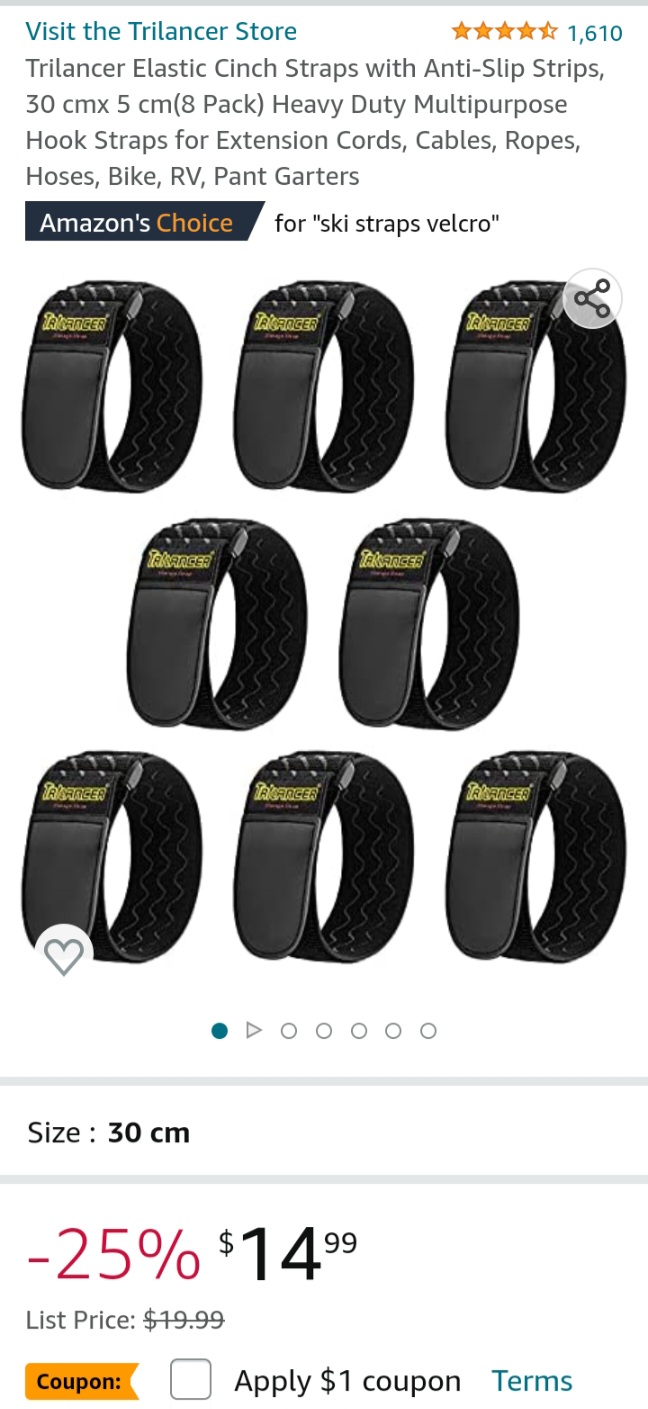The image size is (648, 1409).
Task: Open the Amazon's Choice badge info
Action: [136, 223]
